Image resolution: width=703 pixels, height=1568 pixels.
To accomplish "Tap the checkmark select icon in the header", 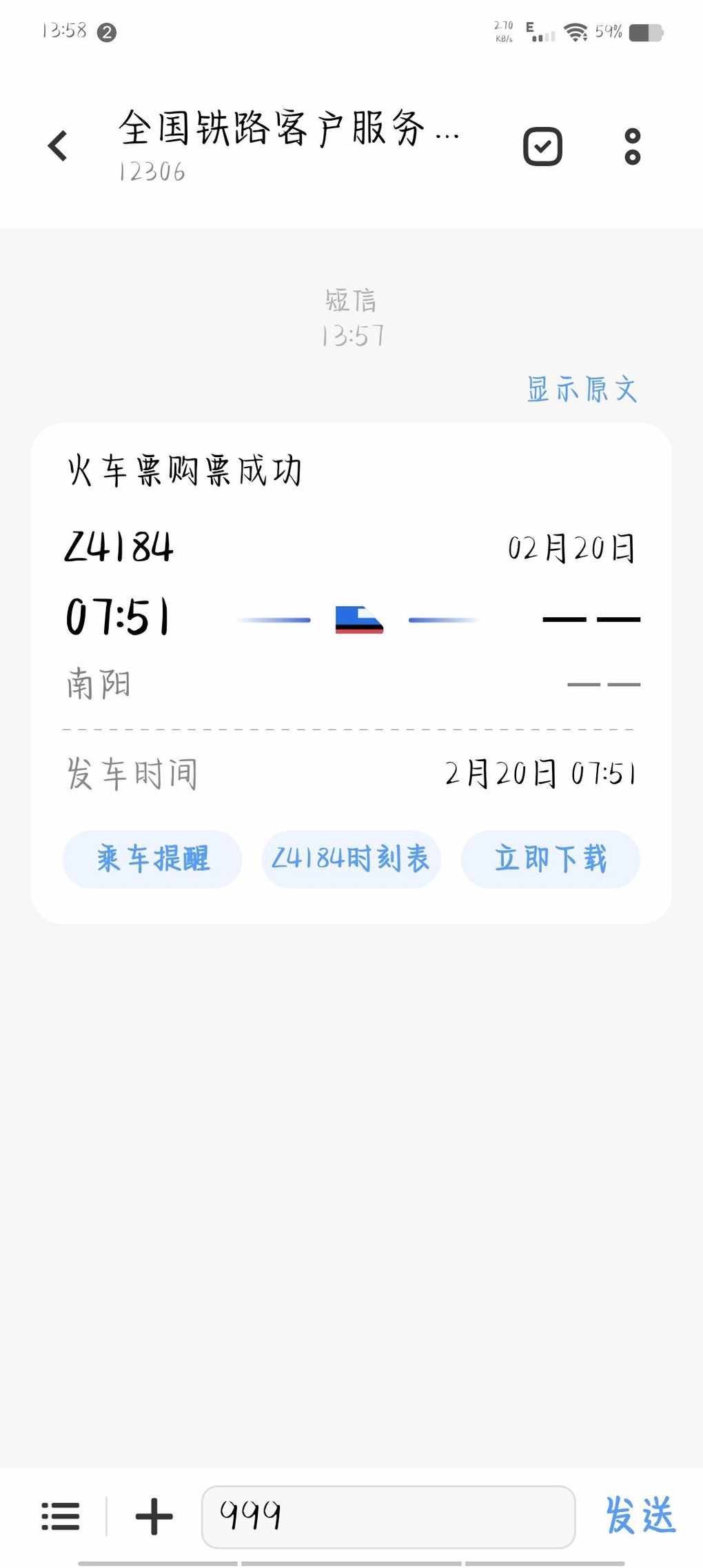I will (543, 146).
